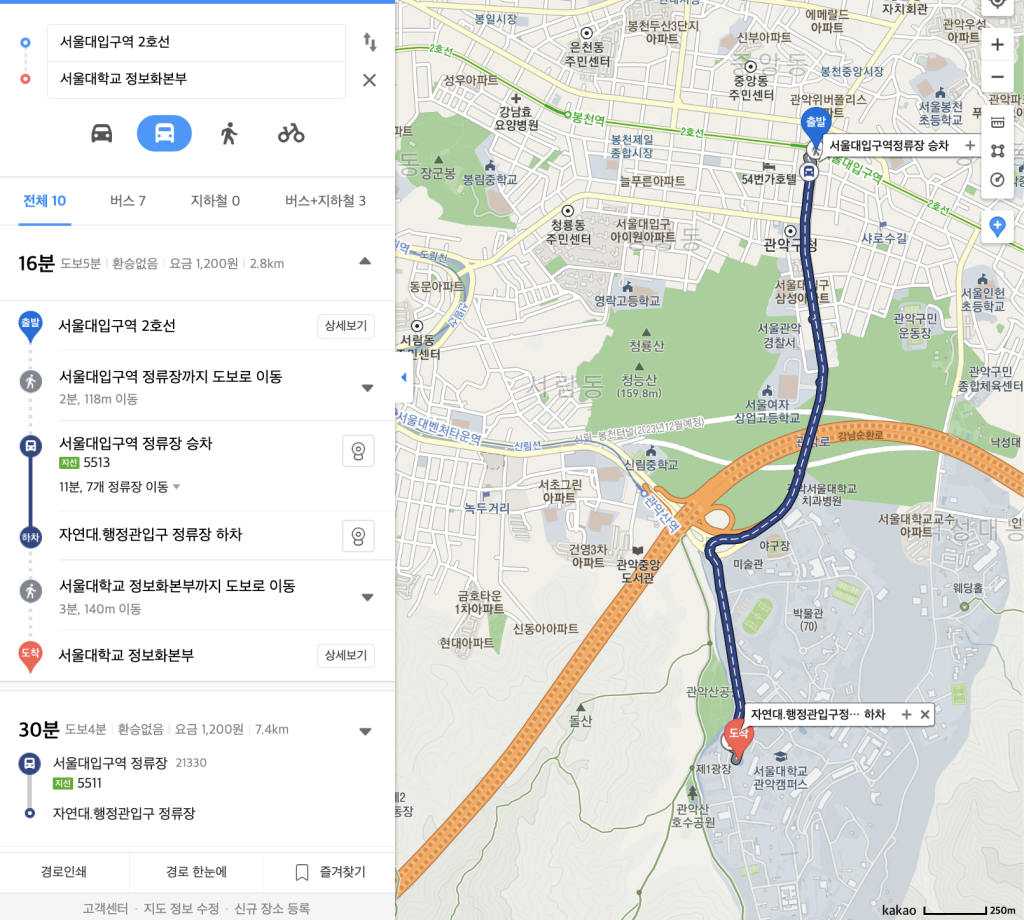Viewport: 1024px width, 920px height.
Task: Collapse the 16분 route details
Action: pyautogui.click(x=365, y=261)
